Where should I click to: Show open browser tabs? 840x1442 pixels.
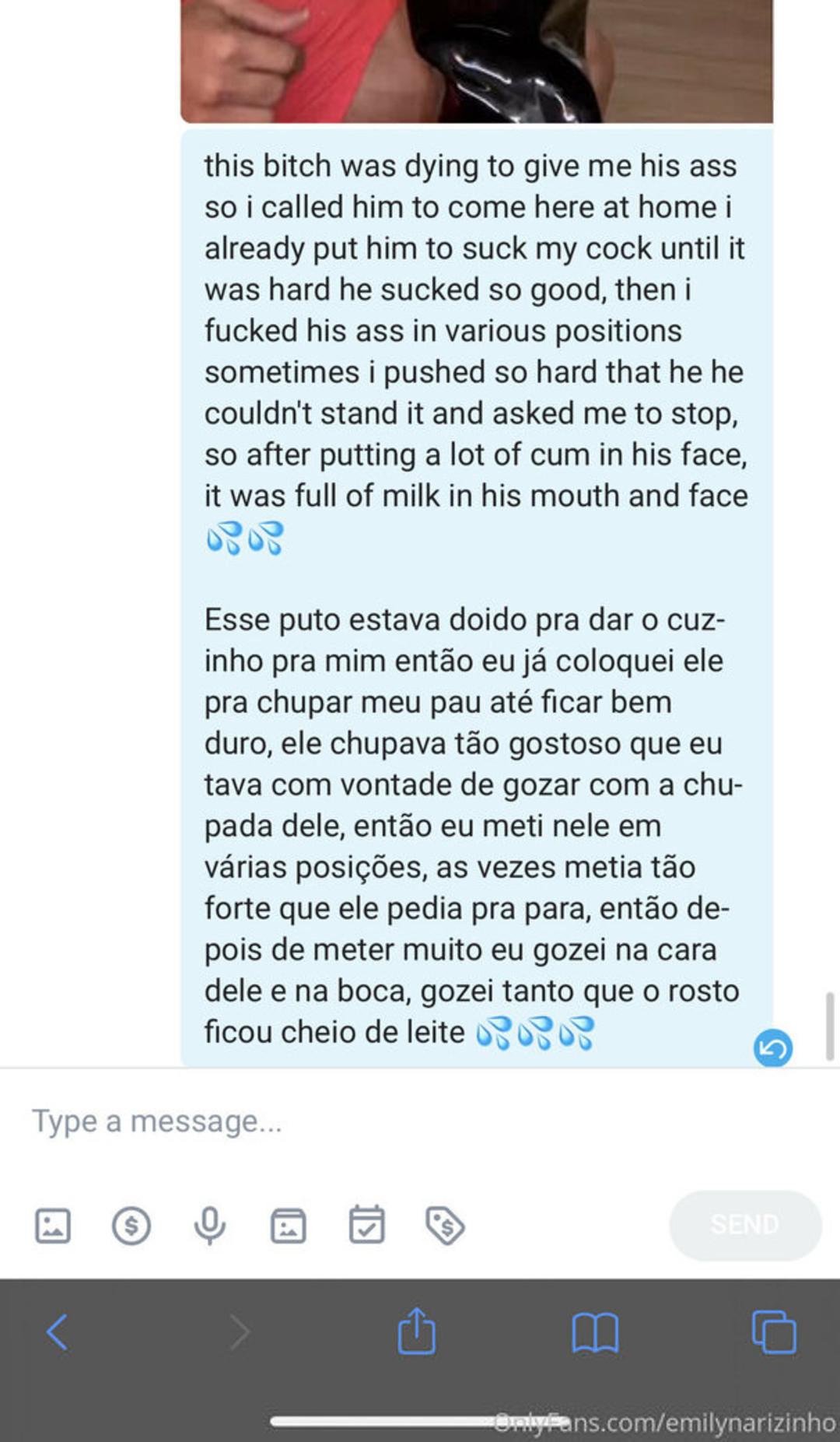774,1331
